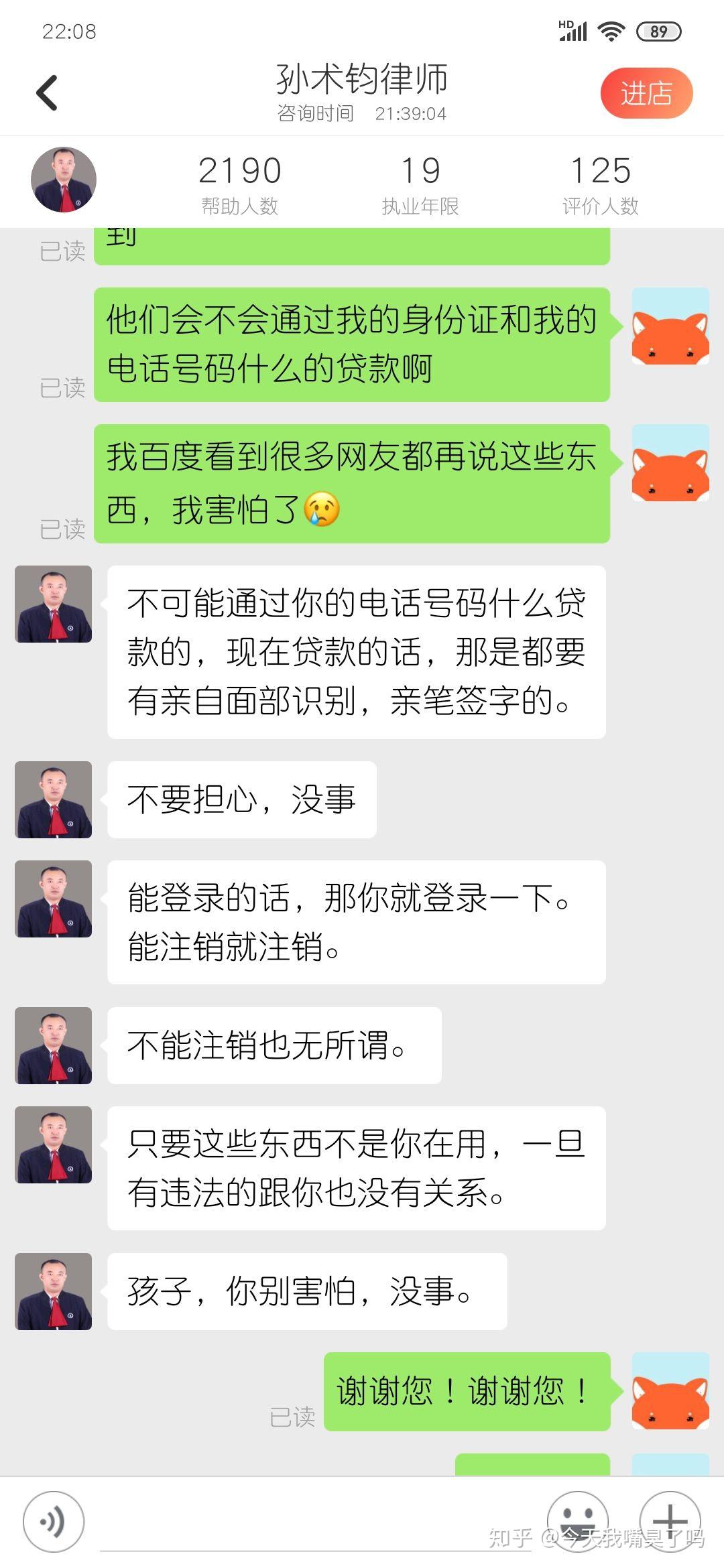This screenshot has width=724, height=1568.
Task: Tap the 进店 button
Action: coord(646,93)
